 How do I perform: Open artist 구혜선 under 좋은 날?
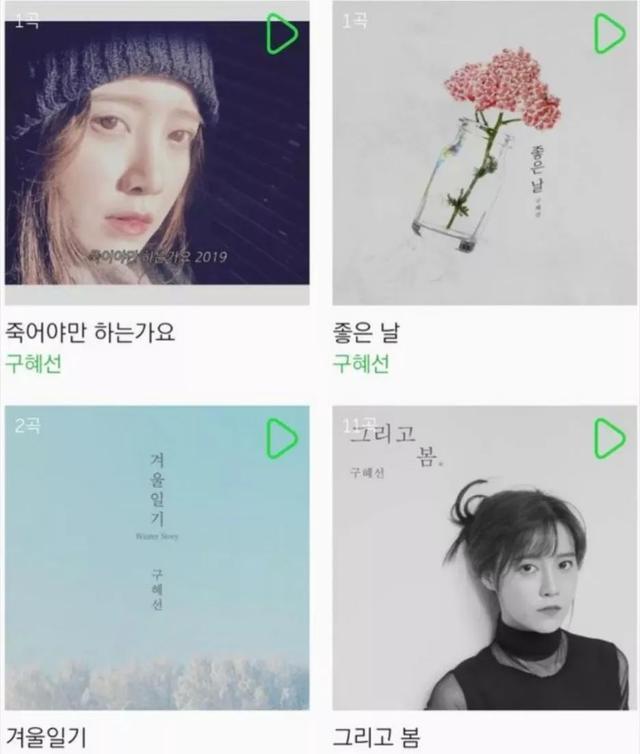point(360,364)
